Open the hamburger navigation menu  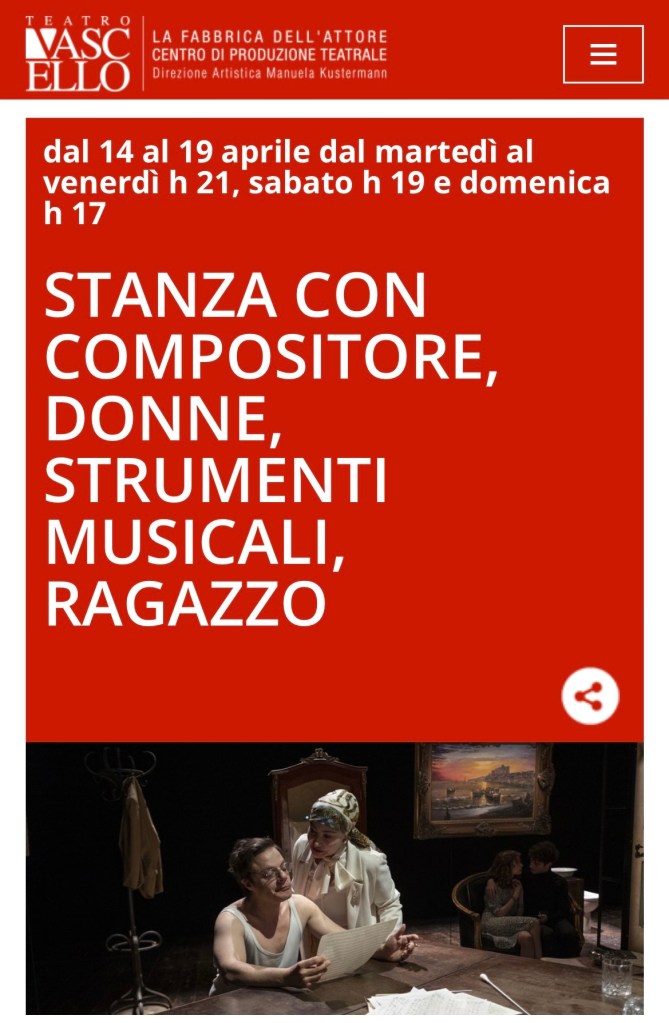603,54
